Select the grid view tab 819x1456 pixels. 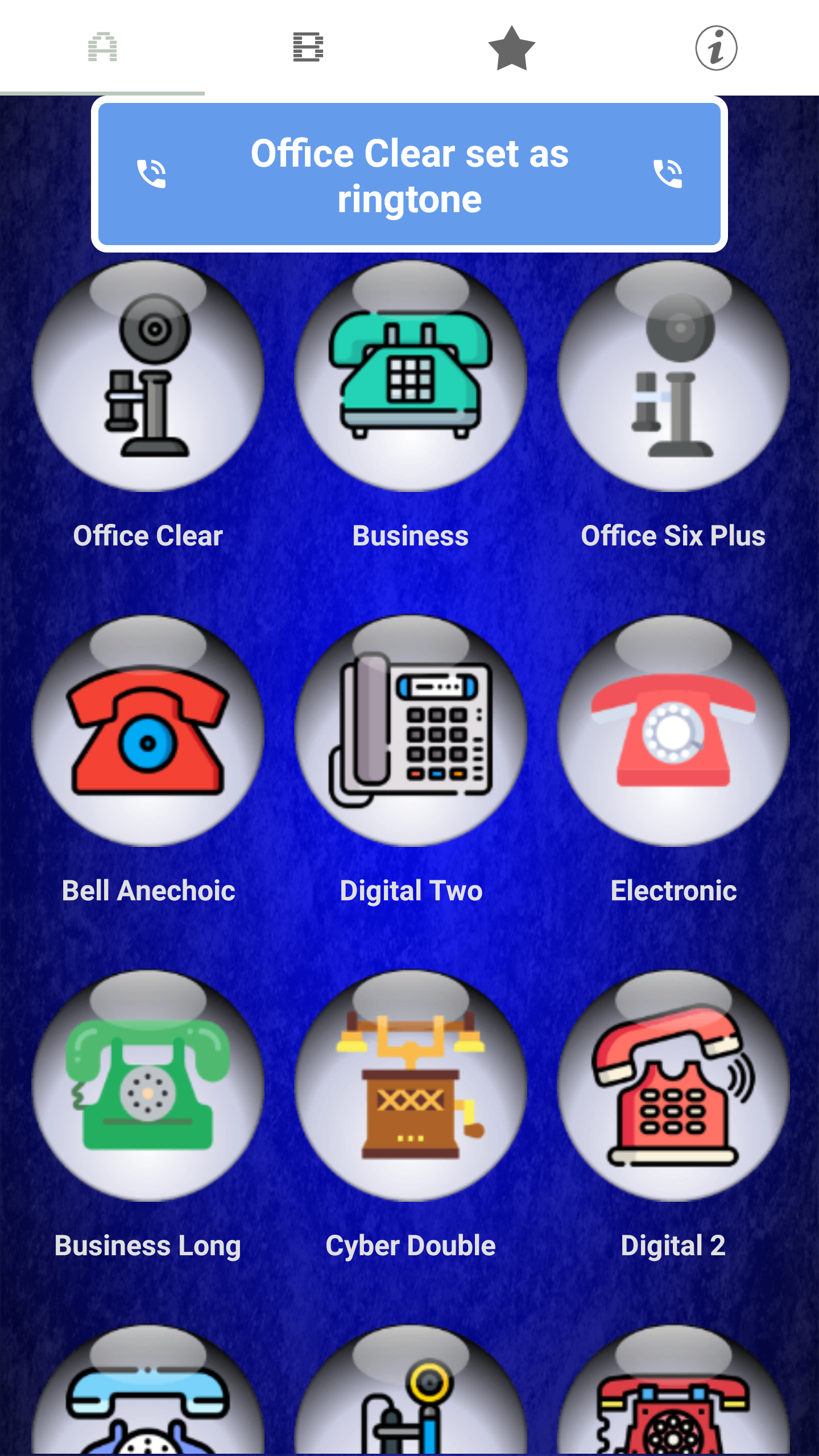click(x=102, y=47)
